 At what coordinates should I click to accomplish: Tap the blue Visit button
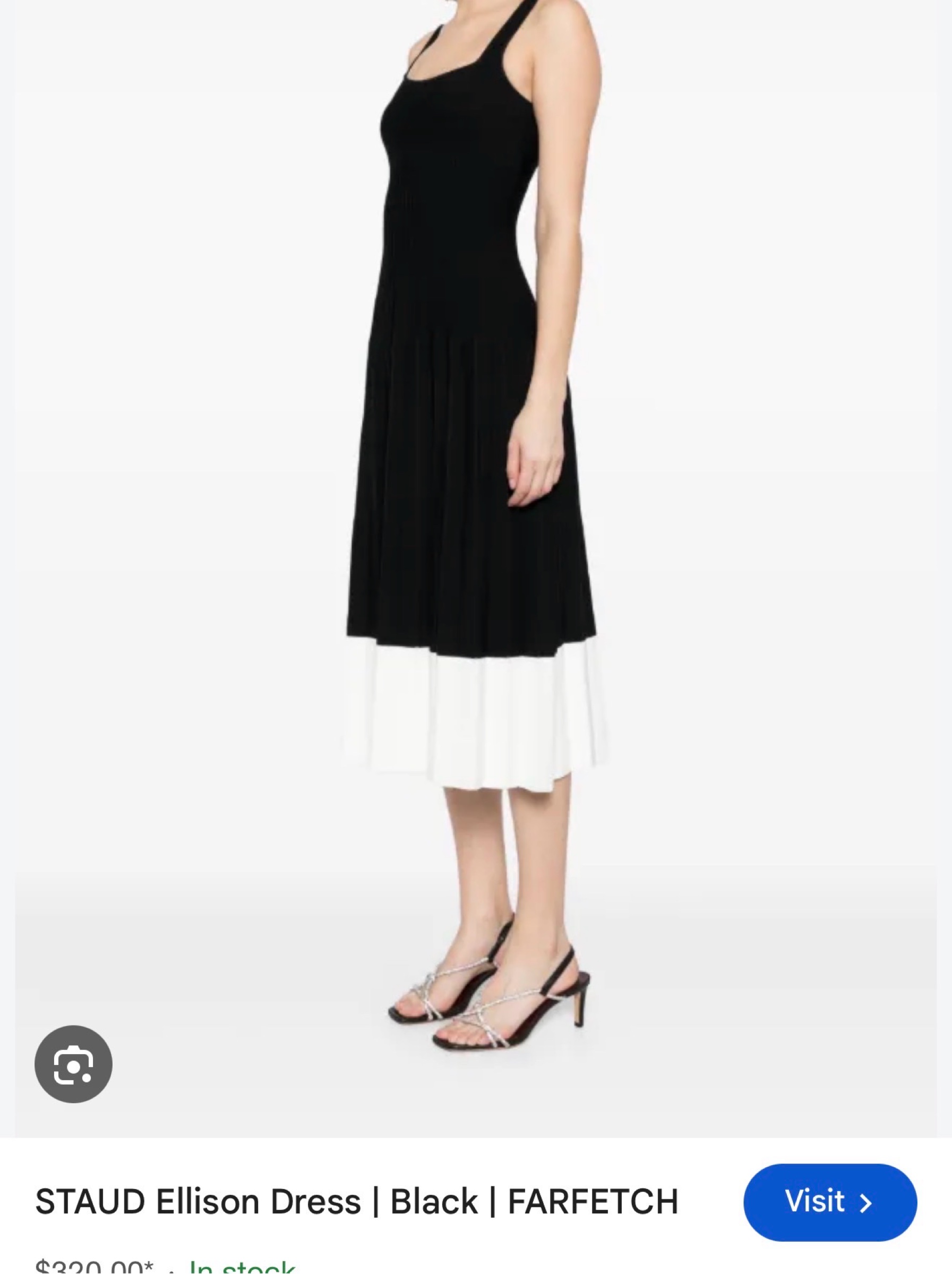click(829, 1202)
